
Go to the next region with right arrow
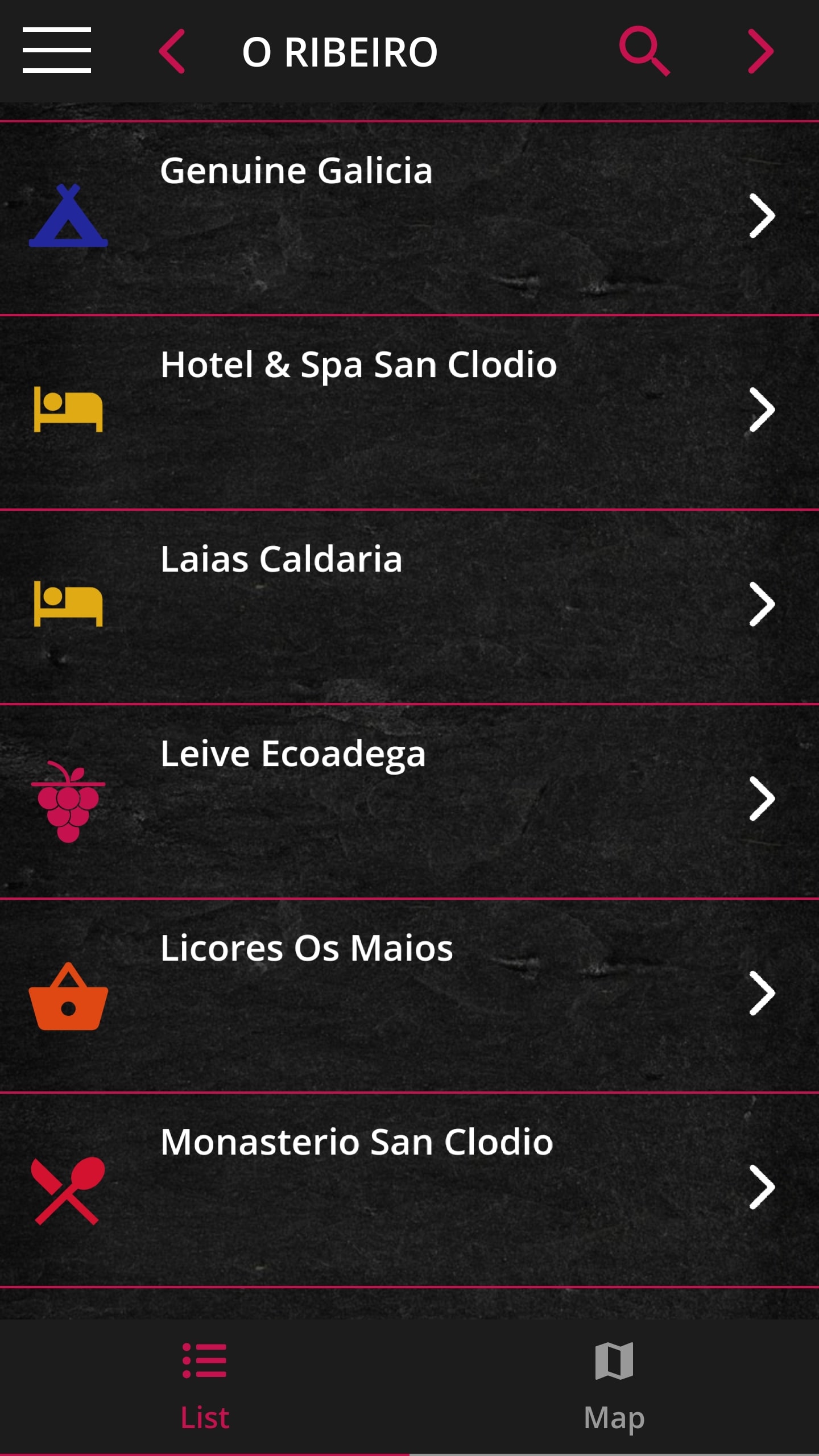pyautogui.click(x=761, y=51)
